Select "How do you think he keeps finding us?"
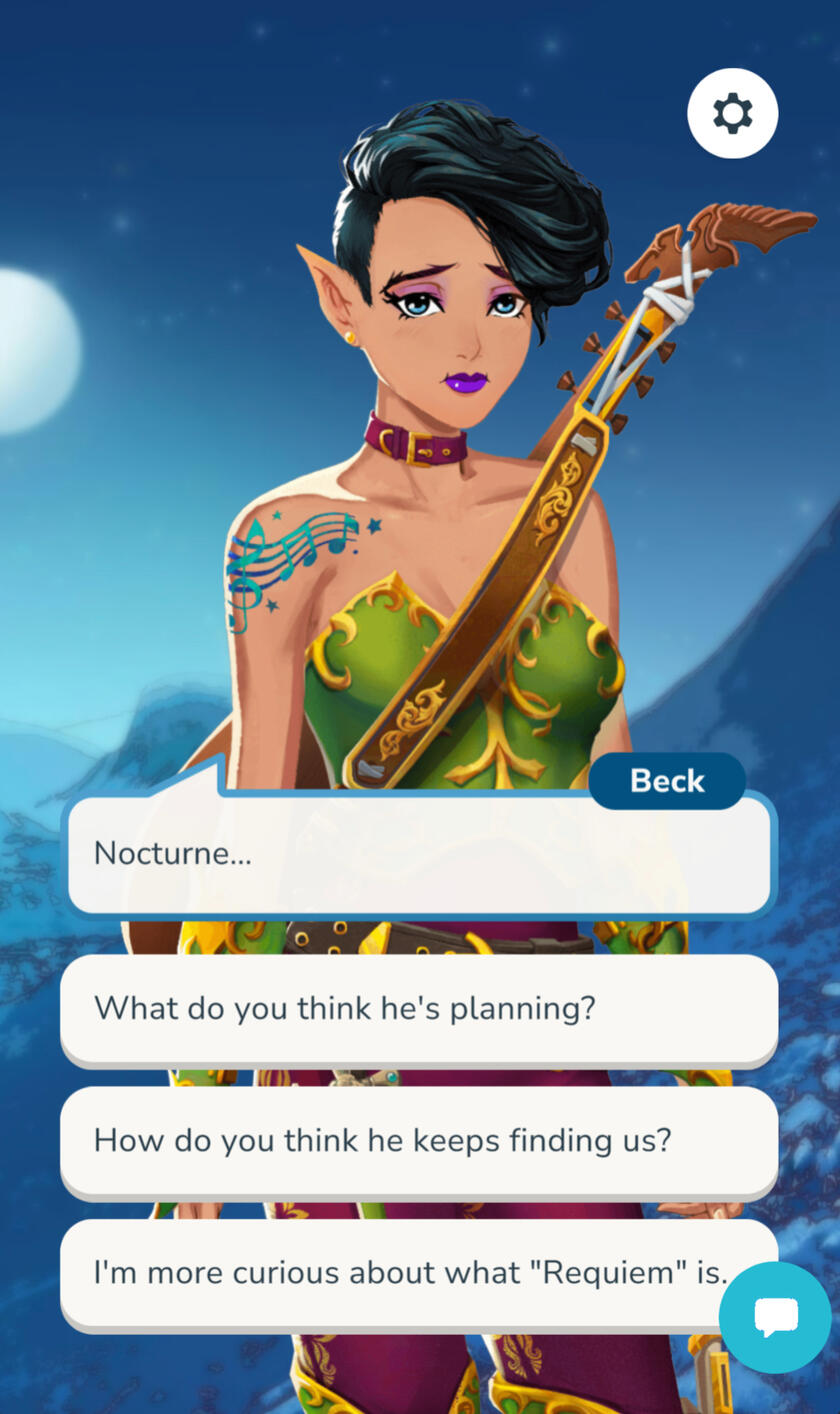Screen dimensions: 840x1414 [x=418, y=1140]
